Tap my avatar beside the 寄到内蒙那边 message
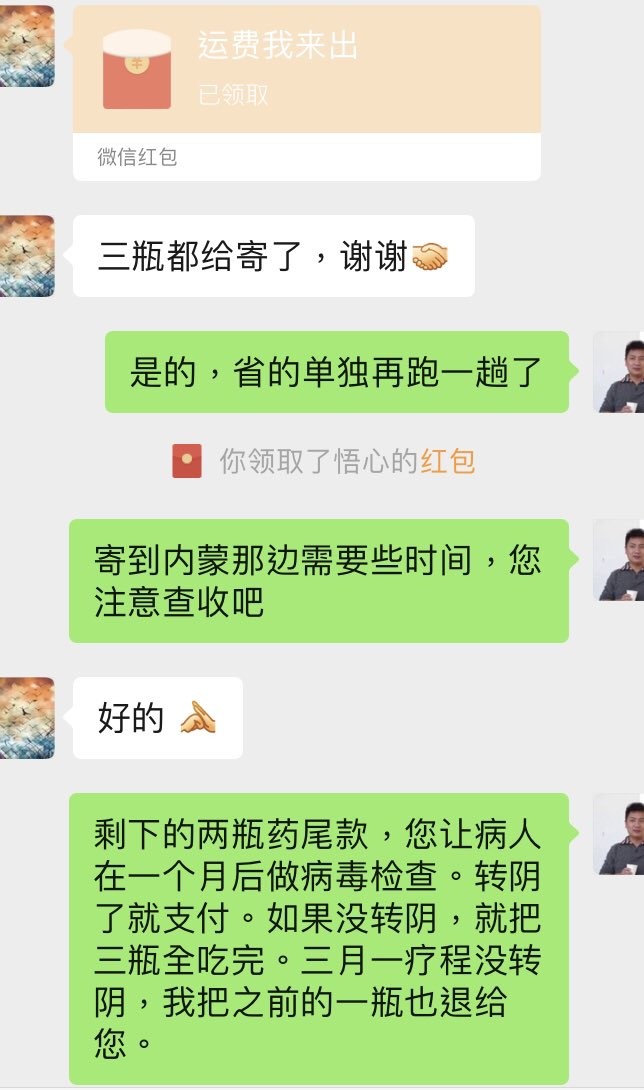The height and width of the screenshot is (1090, 644). 620,560
